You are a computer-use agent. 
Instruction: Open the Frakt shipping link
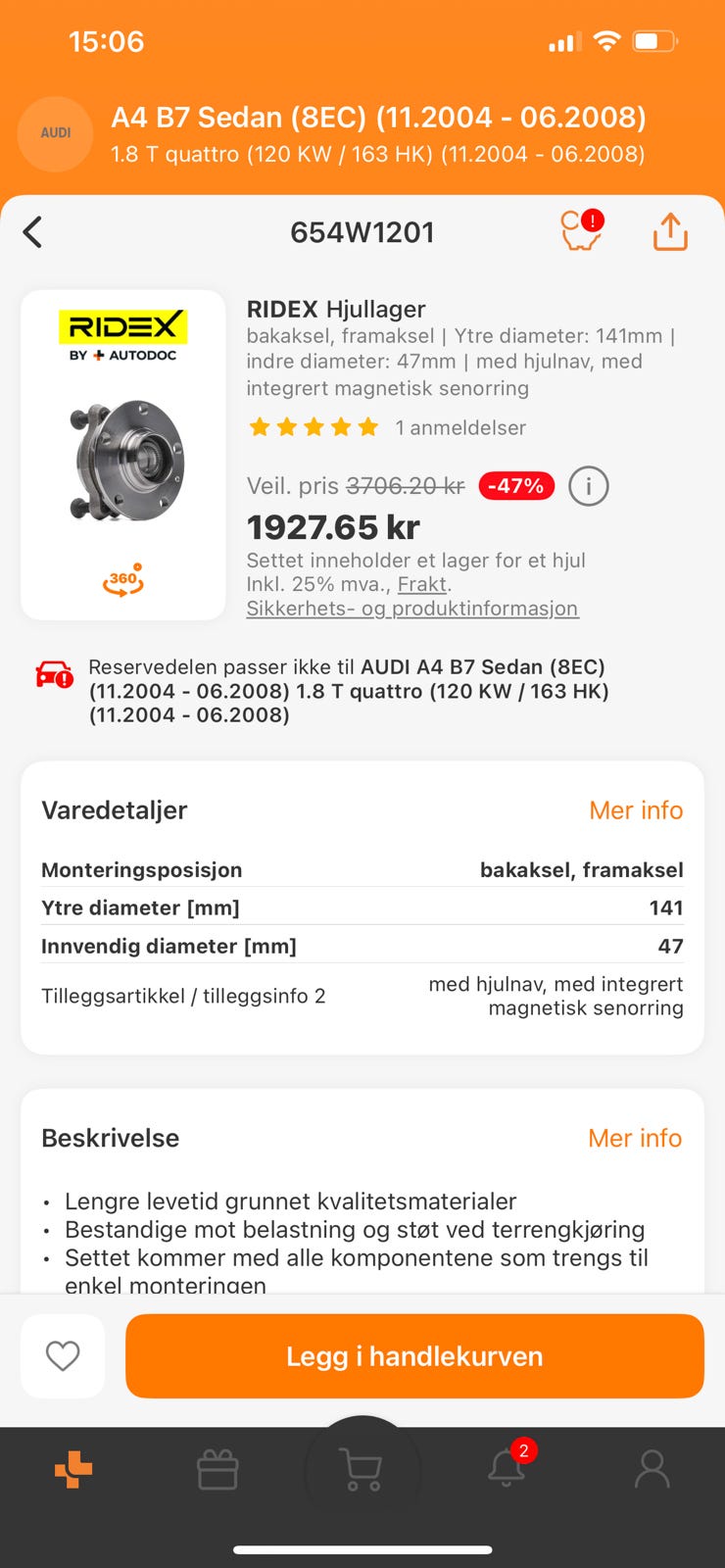tap(423, 584)
